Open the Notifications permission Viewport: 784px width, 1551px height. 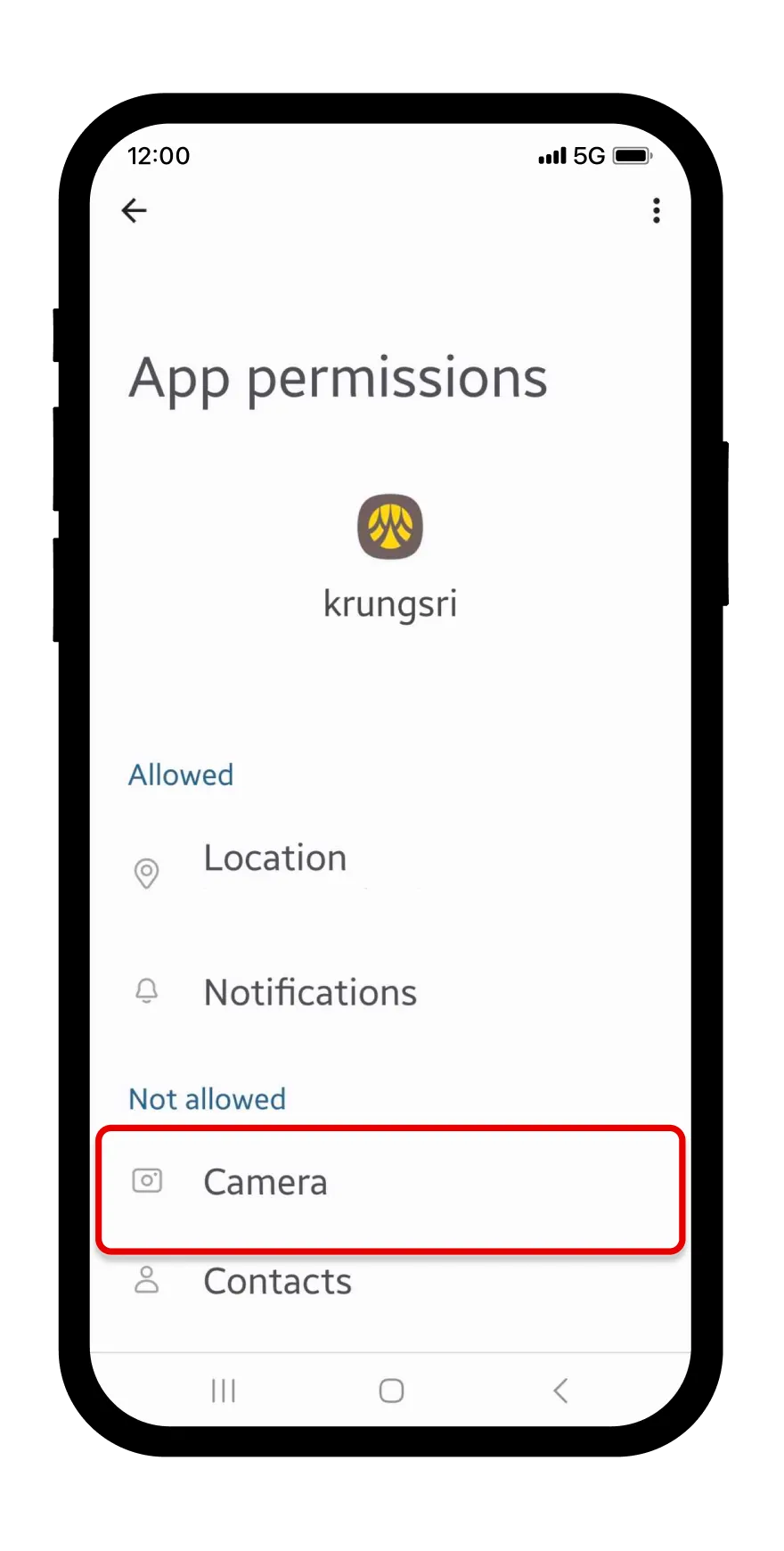tap(390, 992)
